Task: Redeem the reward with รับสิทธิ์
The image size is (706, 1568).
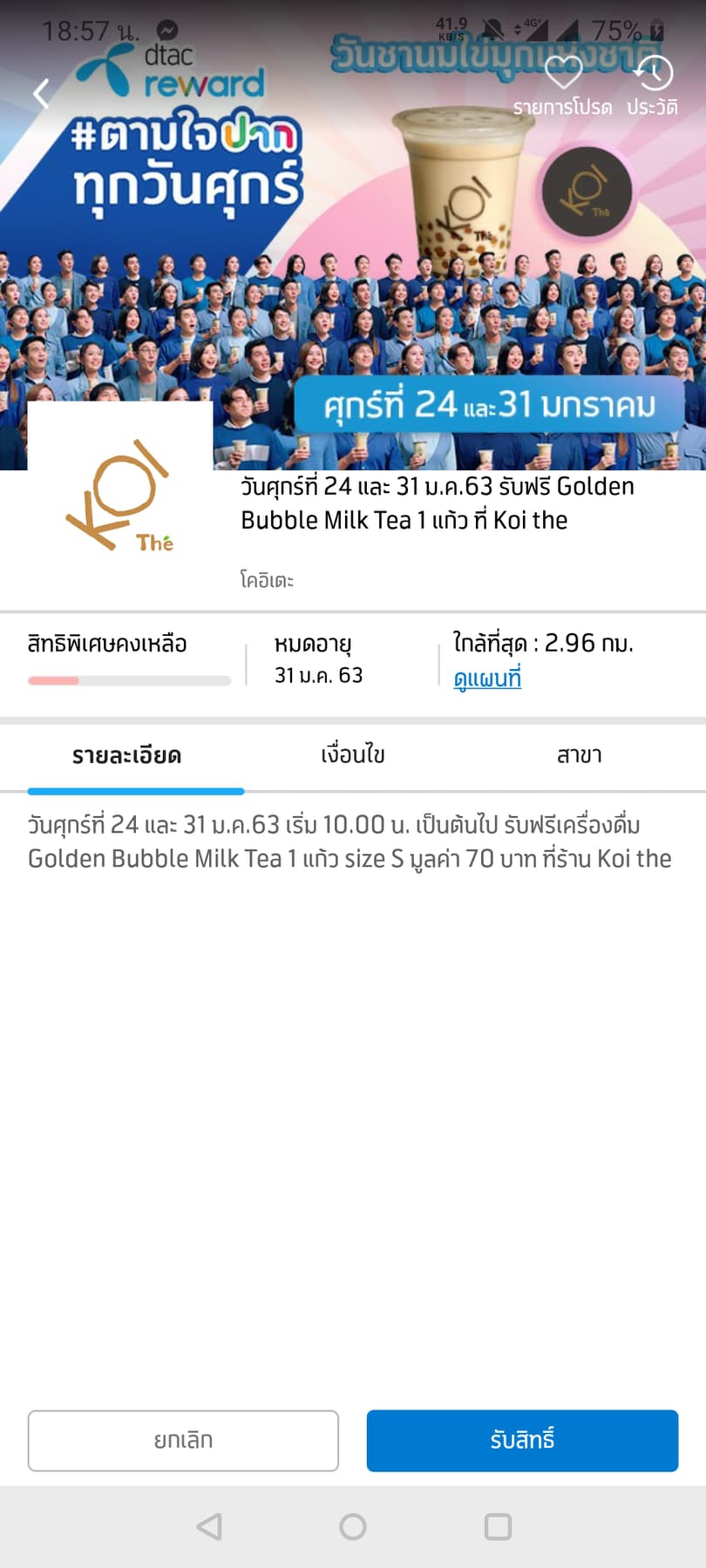Action: (x=522, y=1441)
